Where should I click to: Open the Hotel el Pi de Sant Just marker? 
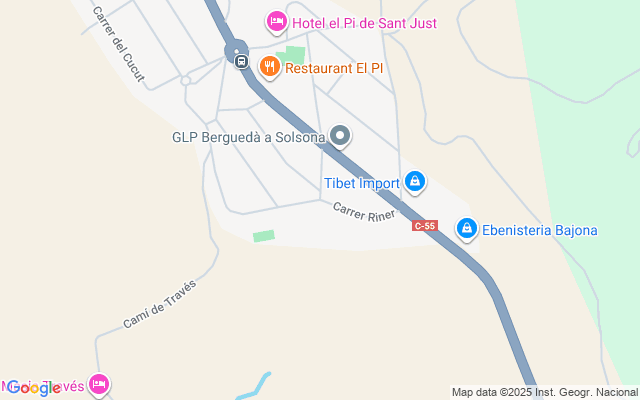[276, 22]
